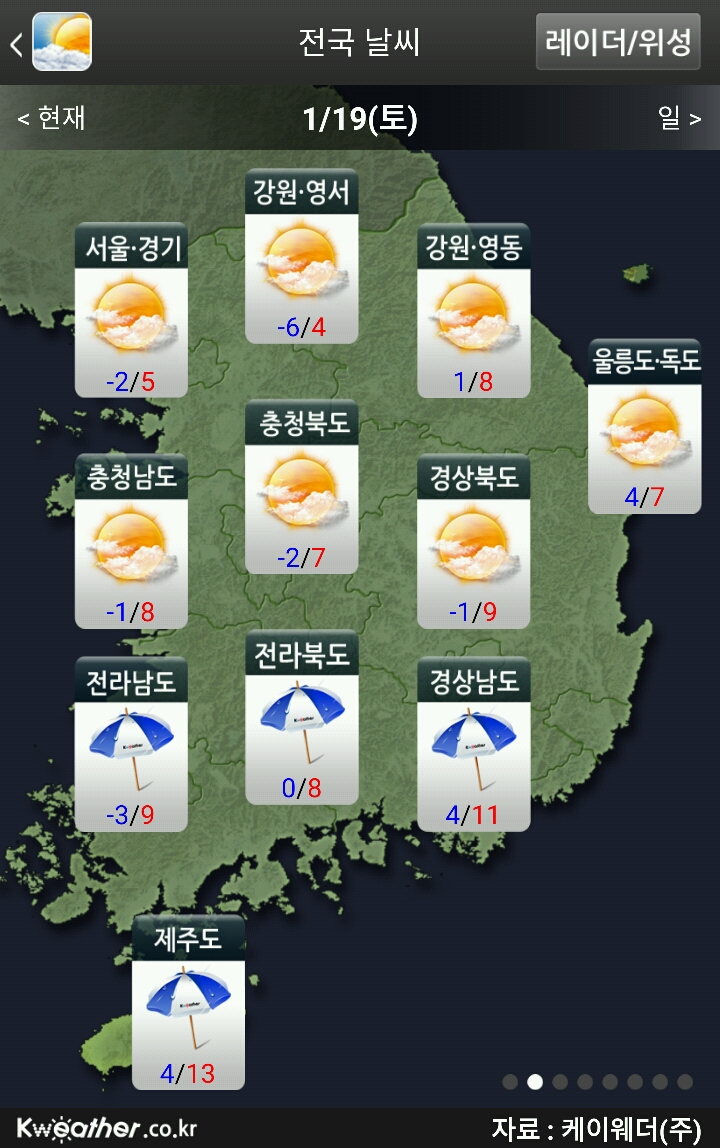Select the 전라남도 weather card

click(131, 744)
